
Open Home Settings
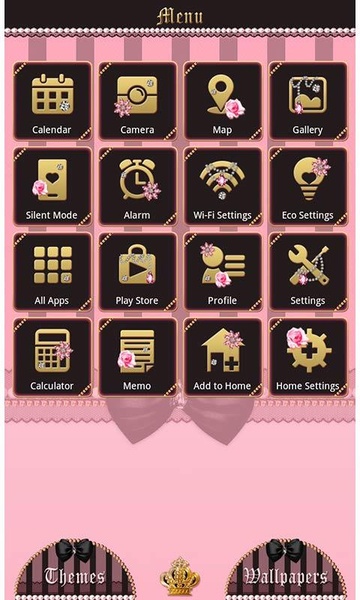(308, 357)
